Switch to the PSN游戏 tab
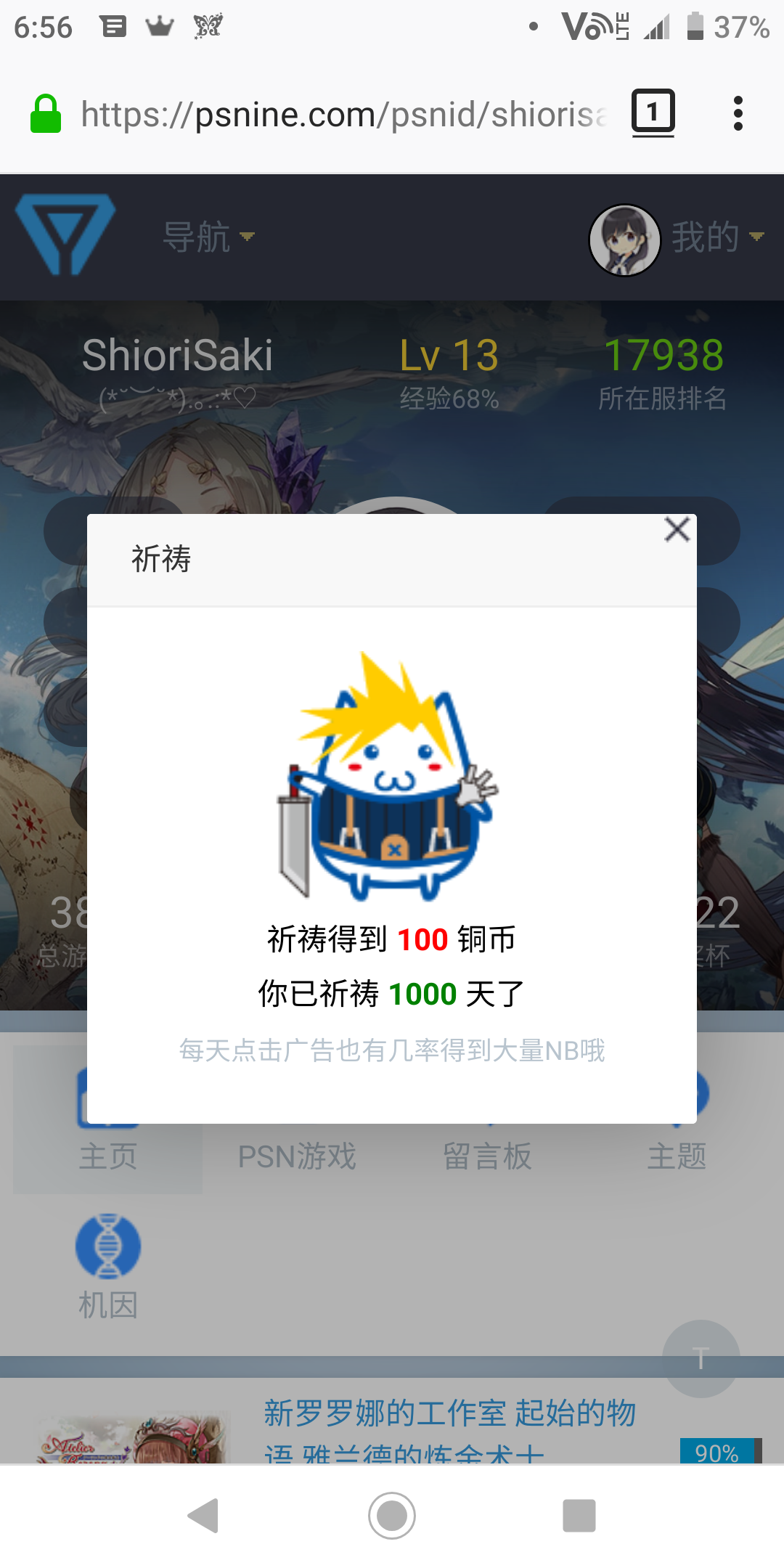Screen dimensions: 784x1568 pyautogui.click(x=297, y=1155)
